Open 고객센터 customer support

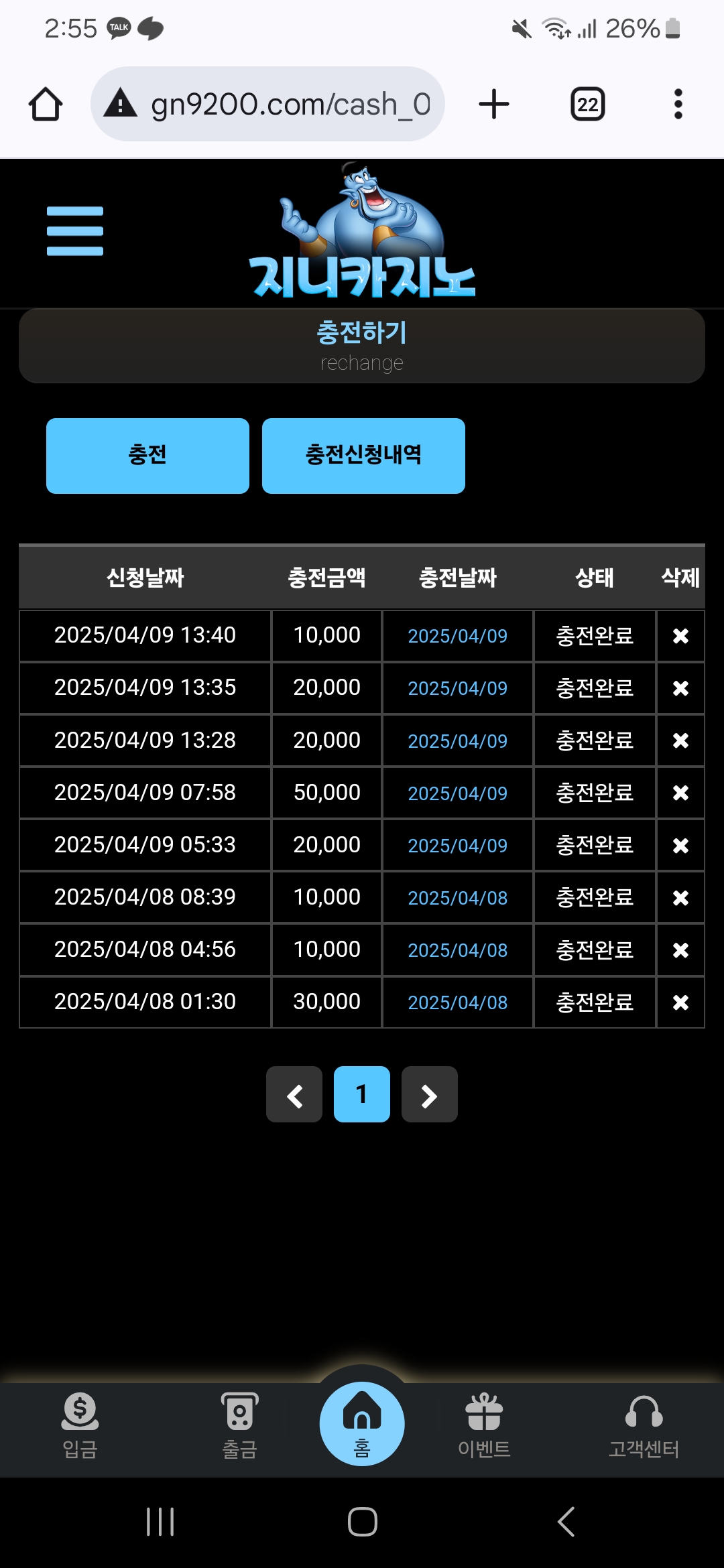(644, 1425)
